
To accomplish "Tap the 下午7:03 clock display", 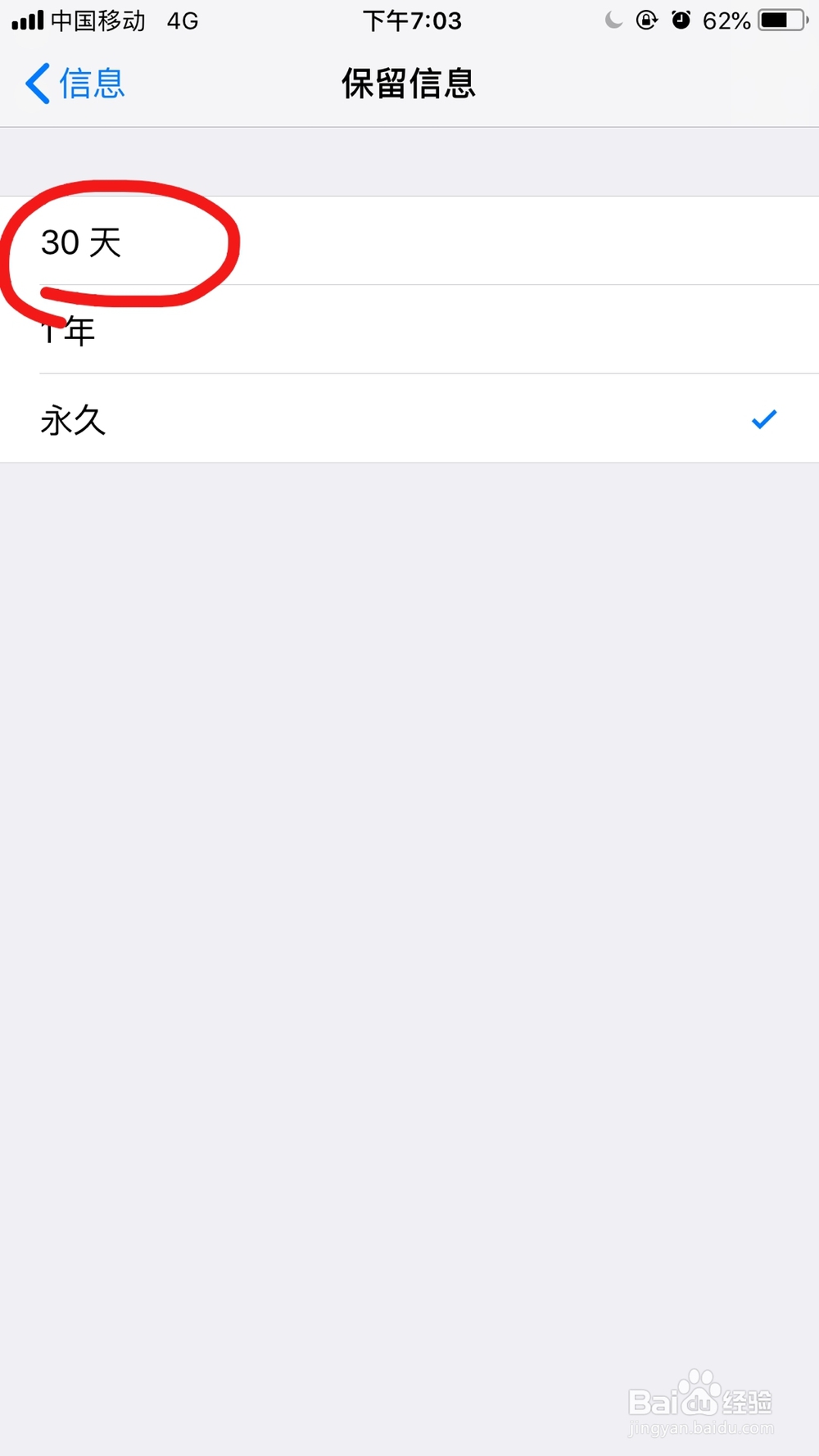I will pos(412,20).
